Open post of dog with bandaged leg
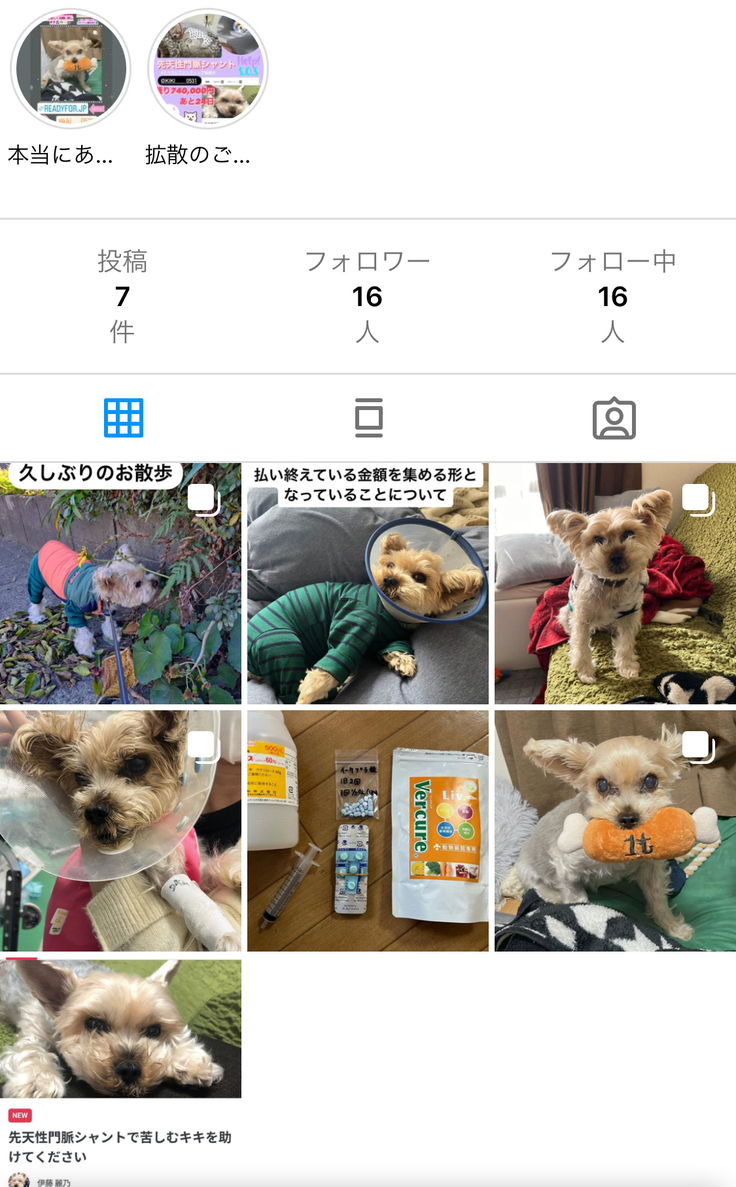 tap(121, 831)
